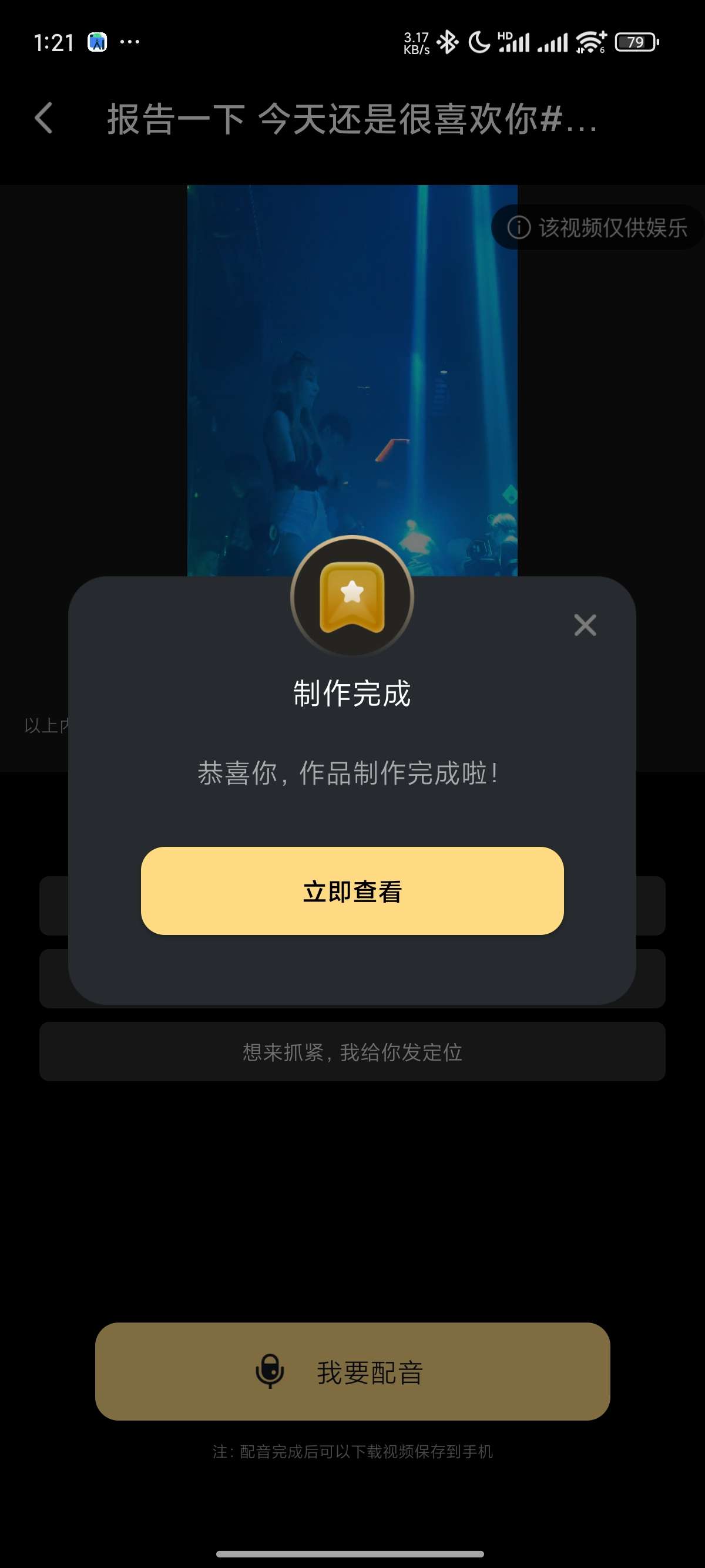This screenshot has width=705, height=1568.
Task: Select the line 想来抓紧，我给你发定位
Action: coord(352,1052)
